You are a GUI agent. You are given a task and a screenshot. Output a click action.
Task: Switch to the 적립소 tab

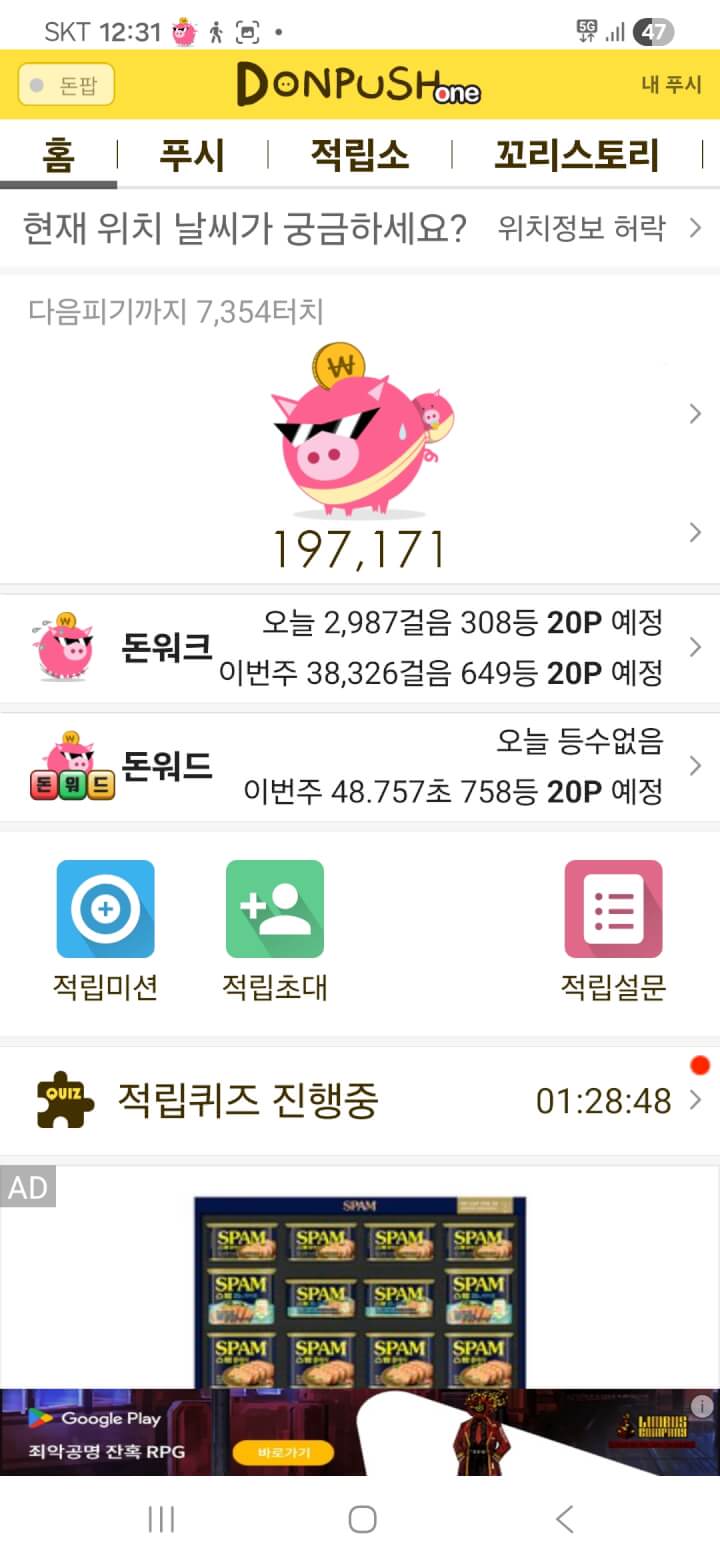(x=359, y=155)
